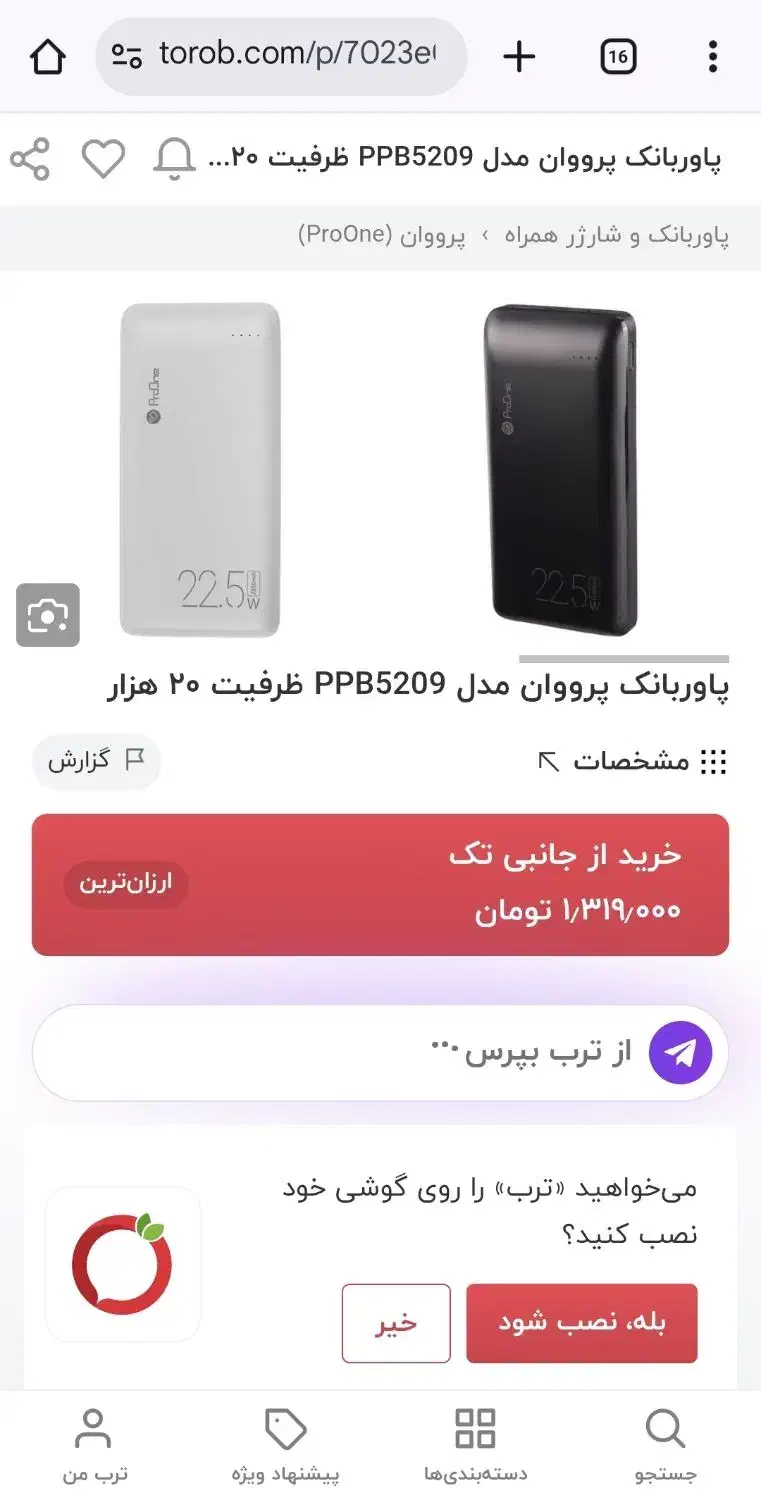Open image search with the camera icon
Screen dimensions: 761x1500
(49, 616)
